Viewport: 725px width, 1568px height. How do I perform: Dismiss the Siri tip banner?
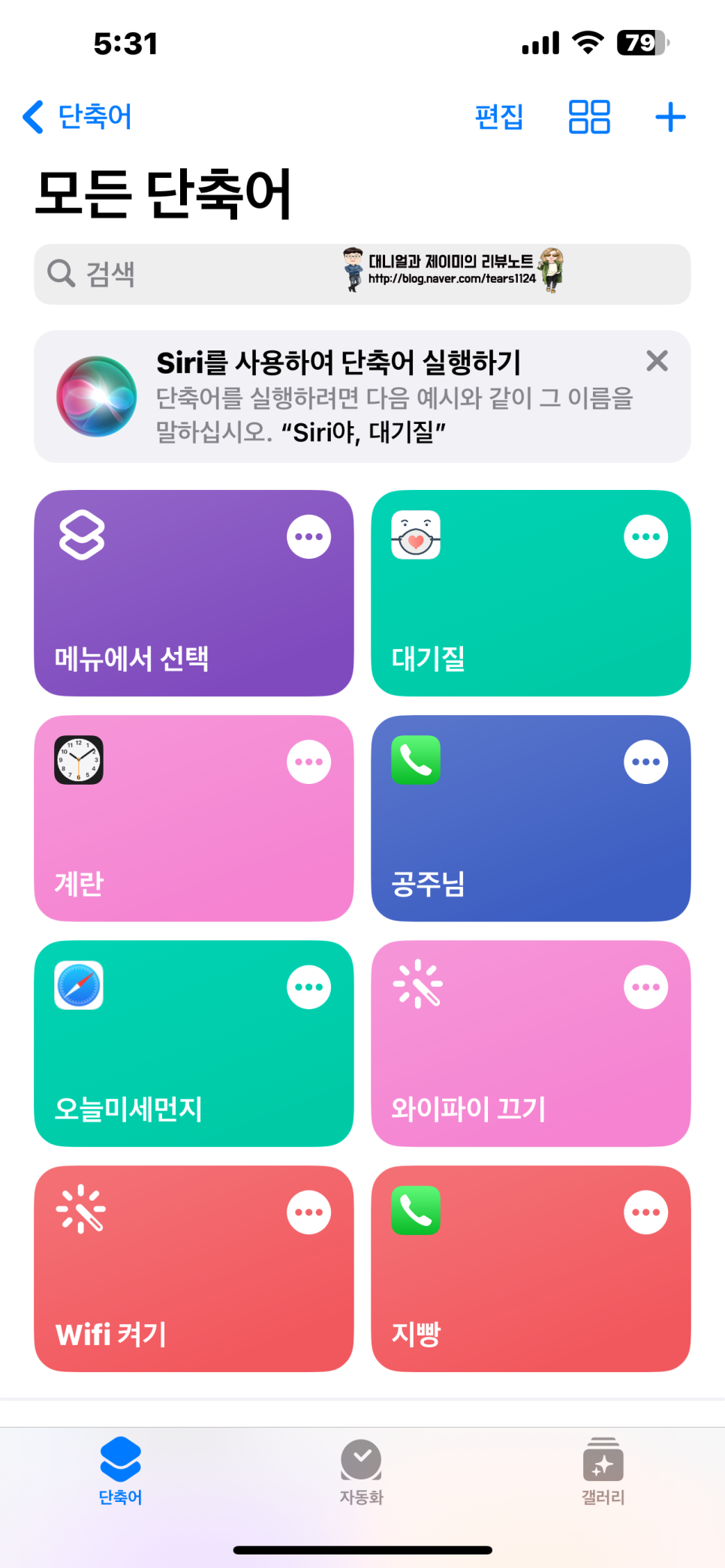pos(657,361)
